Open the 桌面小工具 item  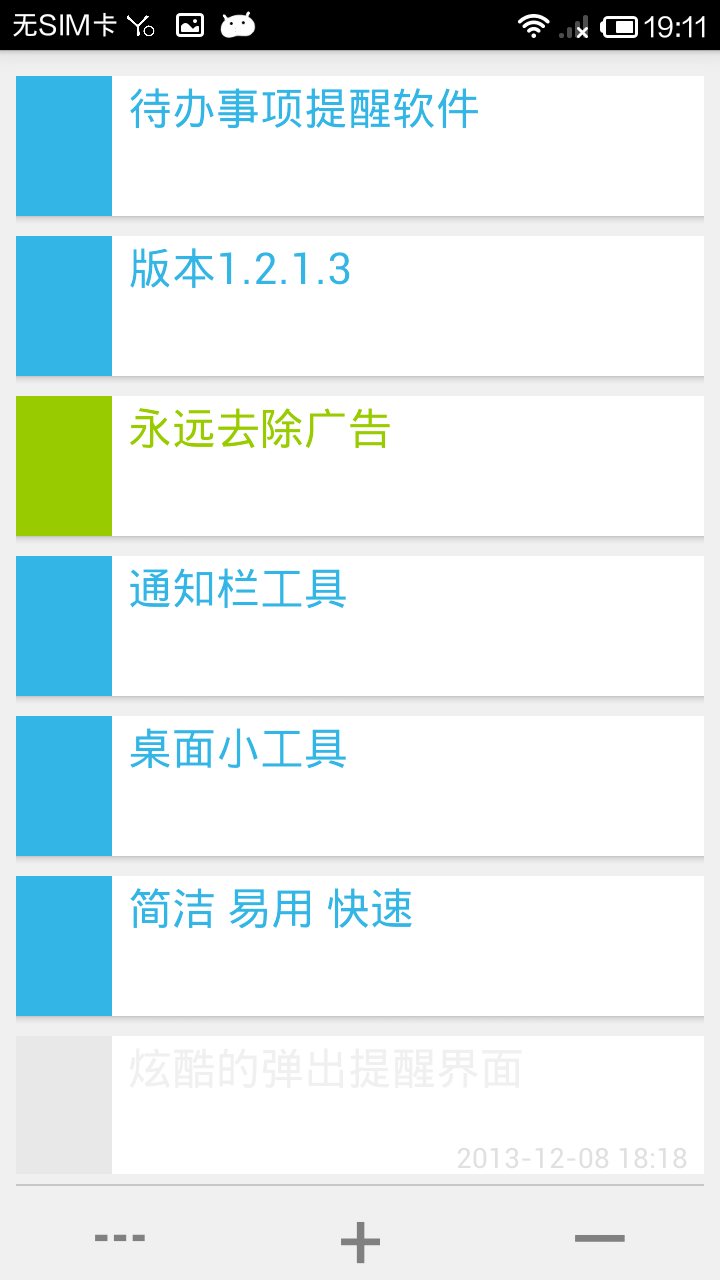[x=360, y=786]
